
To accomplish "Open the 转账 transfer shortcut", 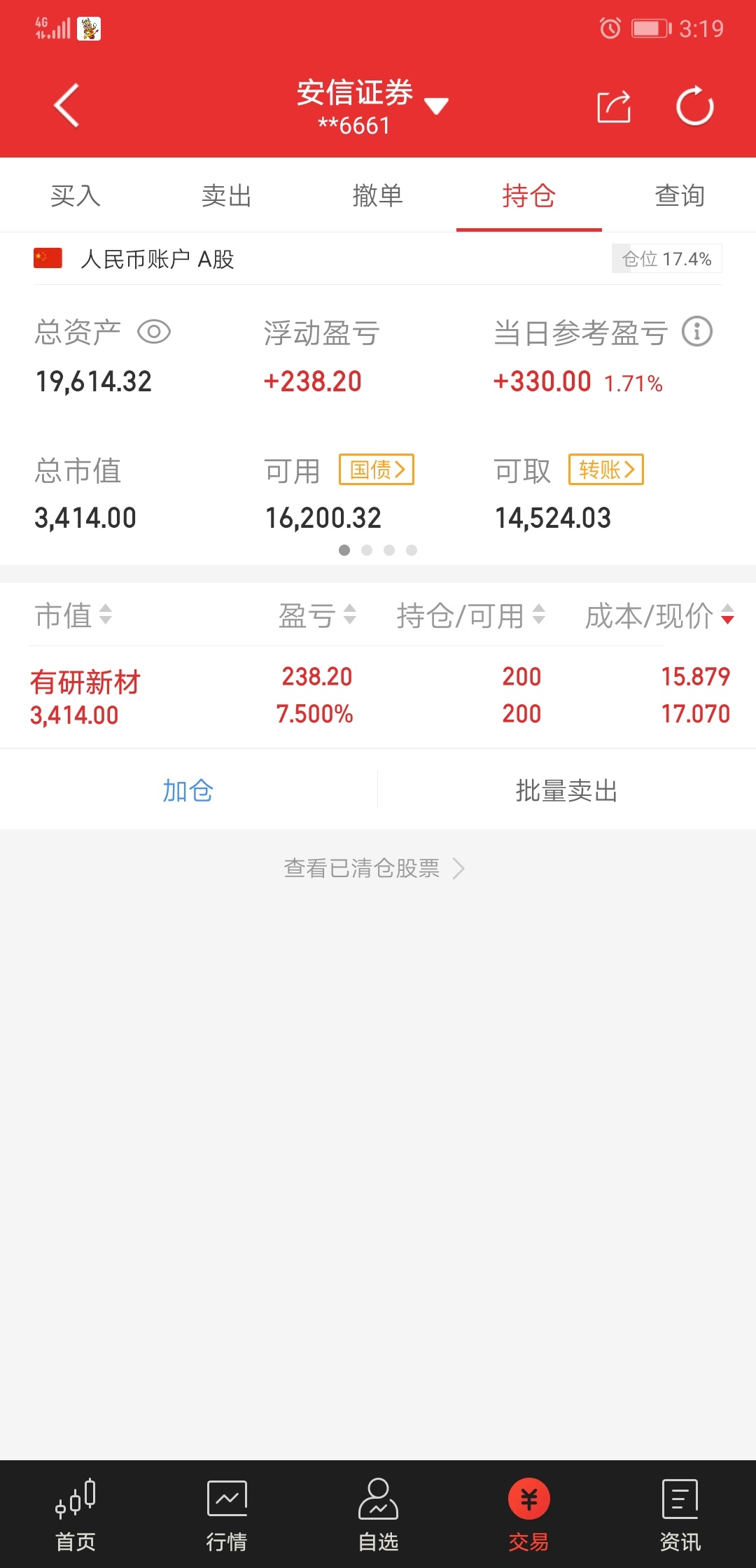I will 606,469.
